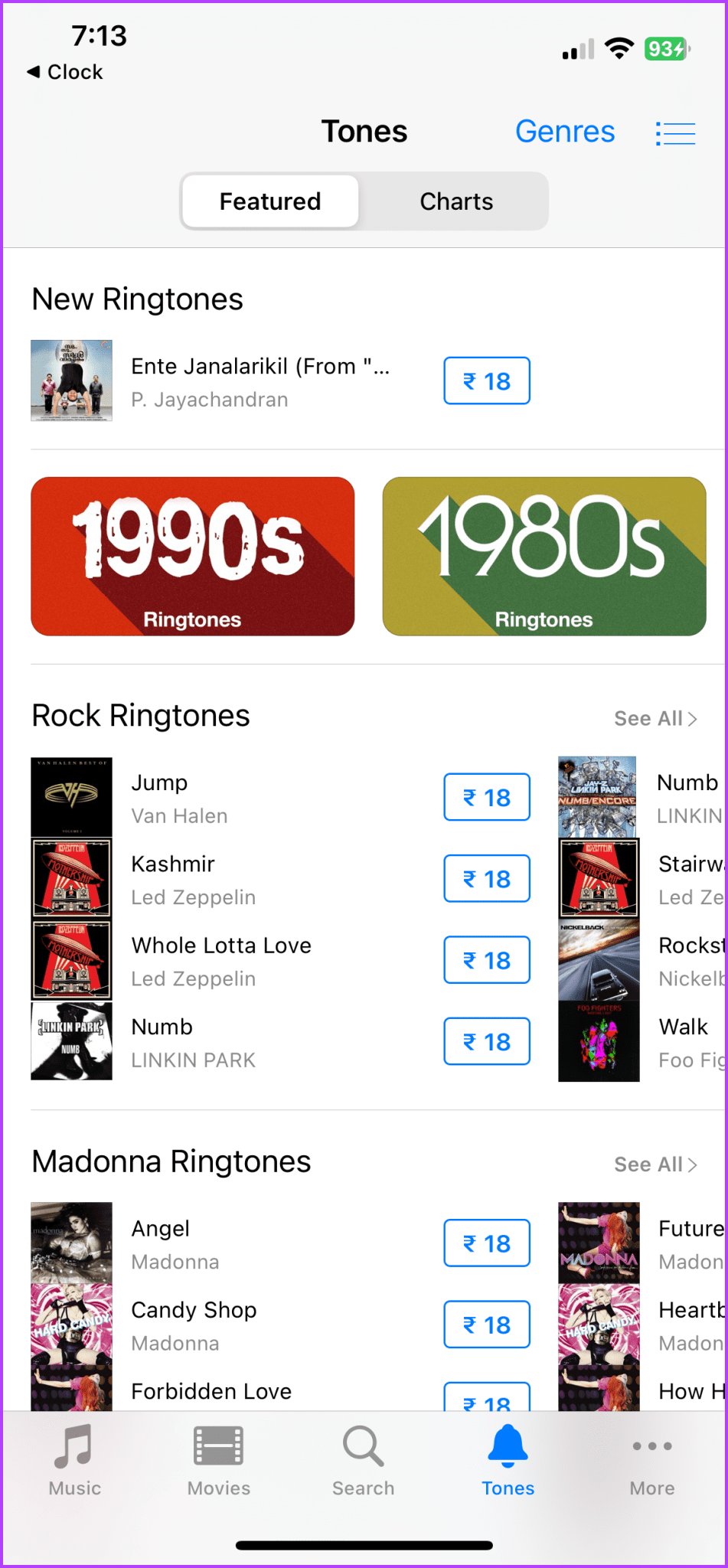
Task: Open the list icon in the top bar
Action: click(x=675, y=133)
